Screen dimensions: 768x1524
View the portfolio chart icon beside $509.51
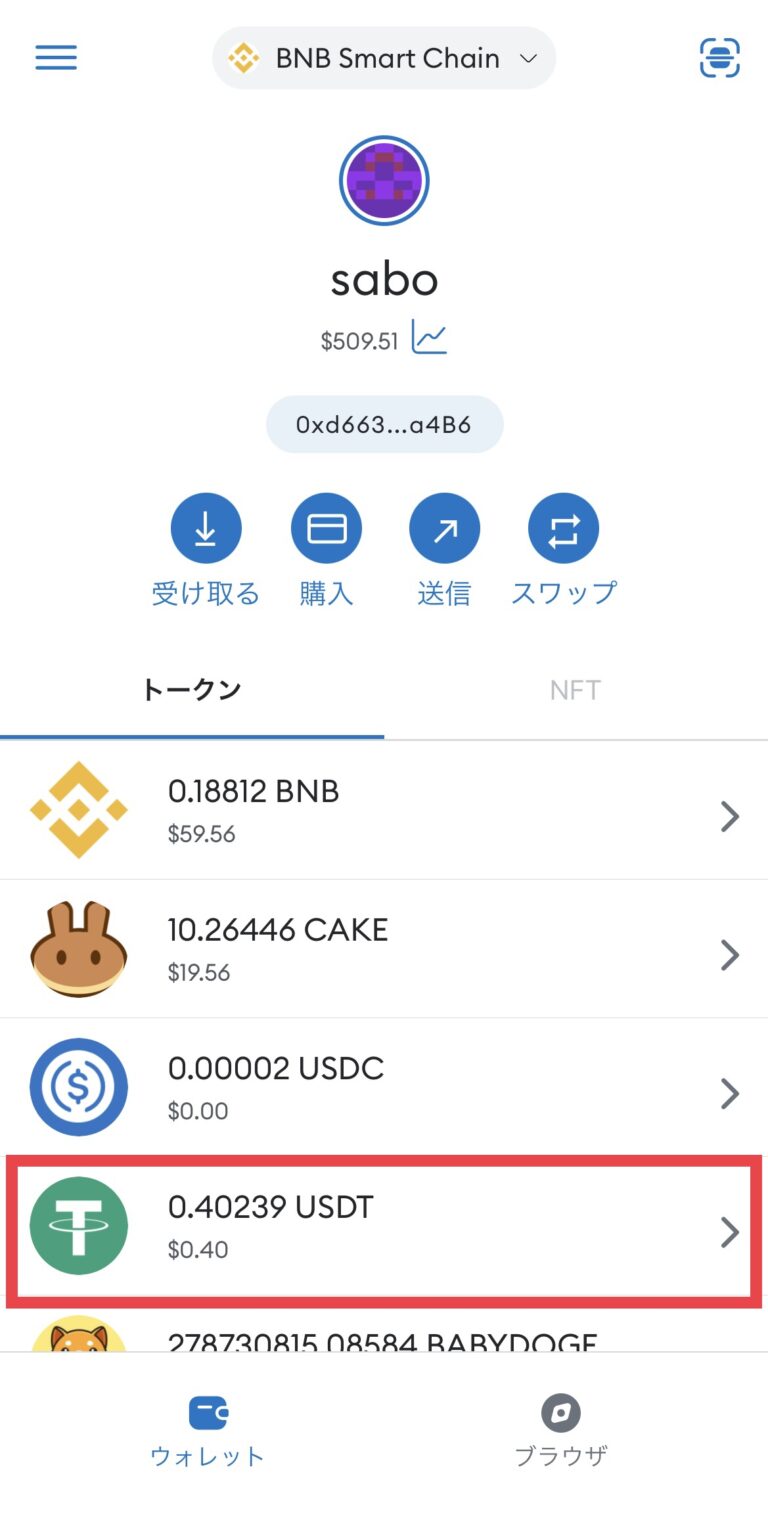[x=430, y=340]
